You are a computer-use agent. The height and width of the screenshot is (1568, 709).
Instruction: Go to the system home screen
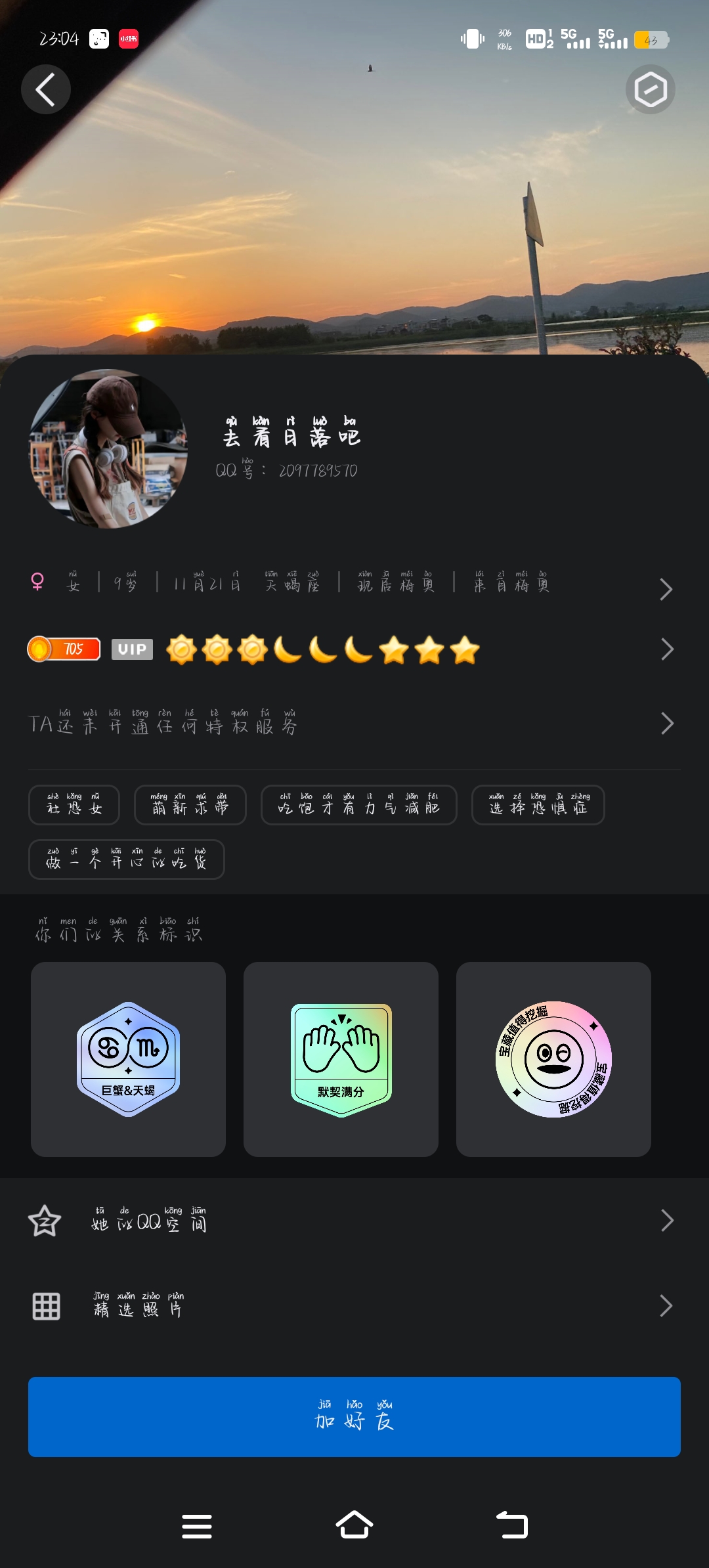pyautogui.click(x=354, y=1525)
